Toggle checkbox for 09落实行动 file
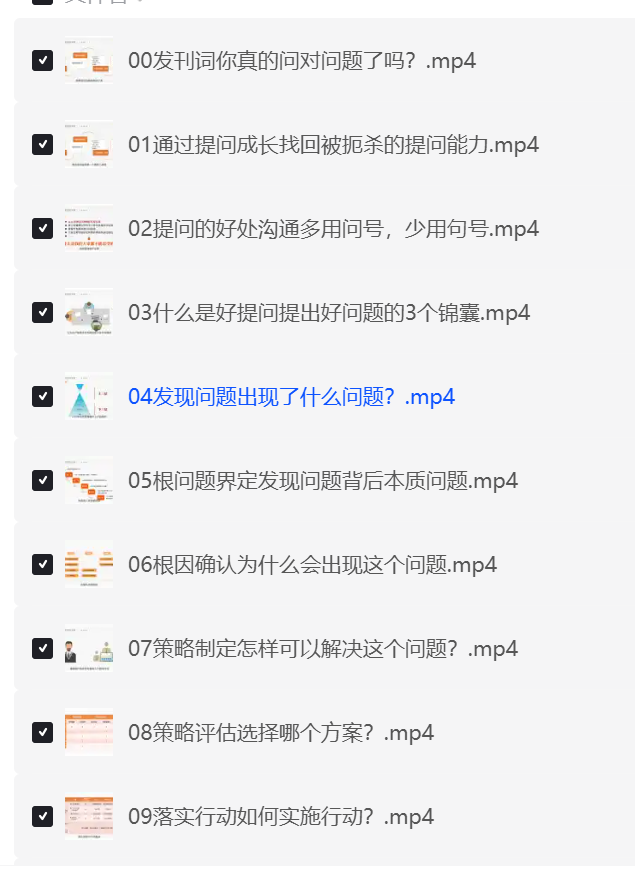Image resolution: width=635 pixels, height=874 pixels. tap(42, 817)
